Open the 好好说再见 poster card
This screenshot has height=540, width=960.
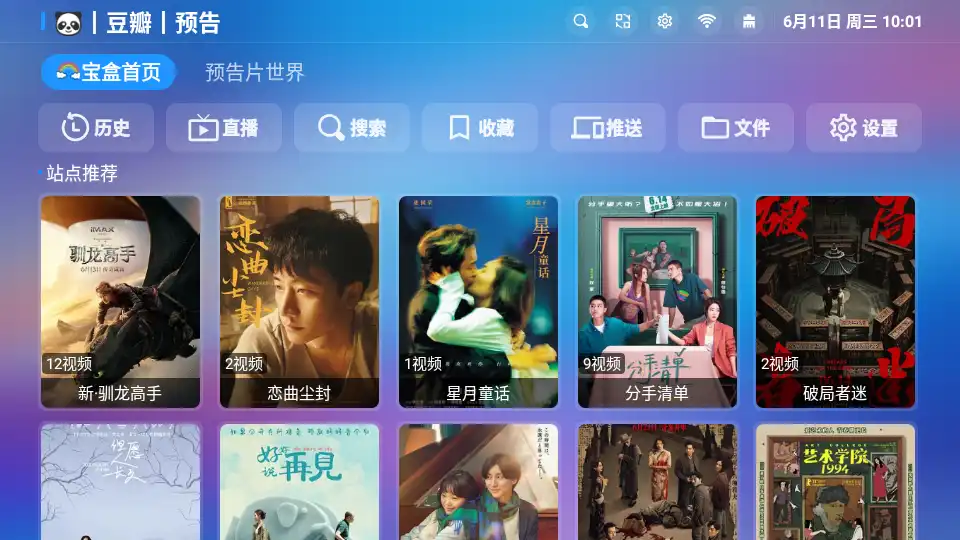click(x=299, y=482)
